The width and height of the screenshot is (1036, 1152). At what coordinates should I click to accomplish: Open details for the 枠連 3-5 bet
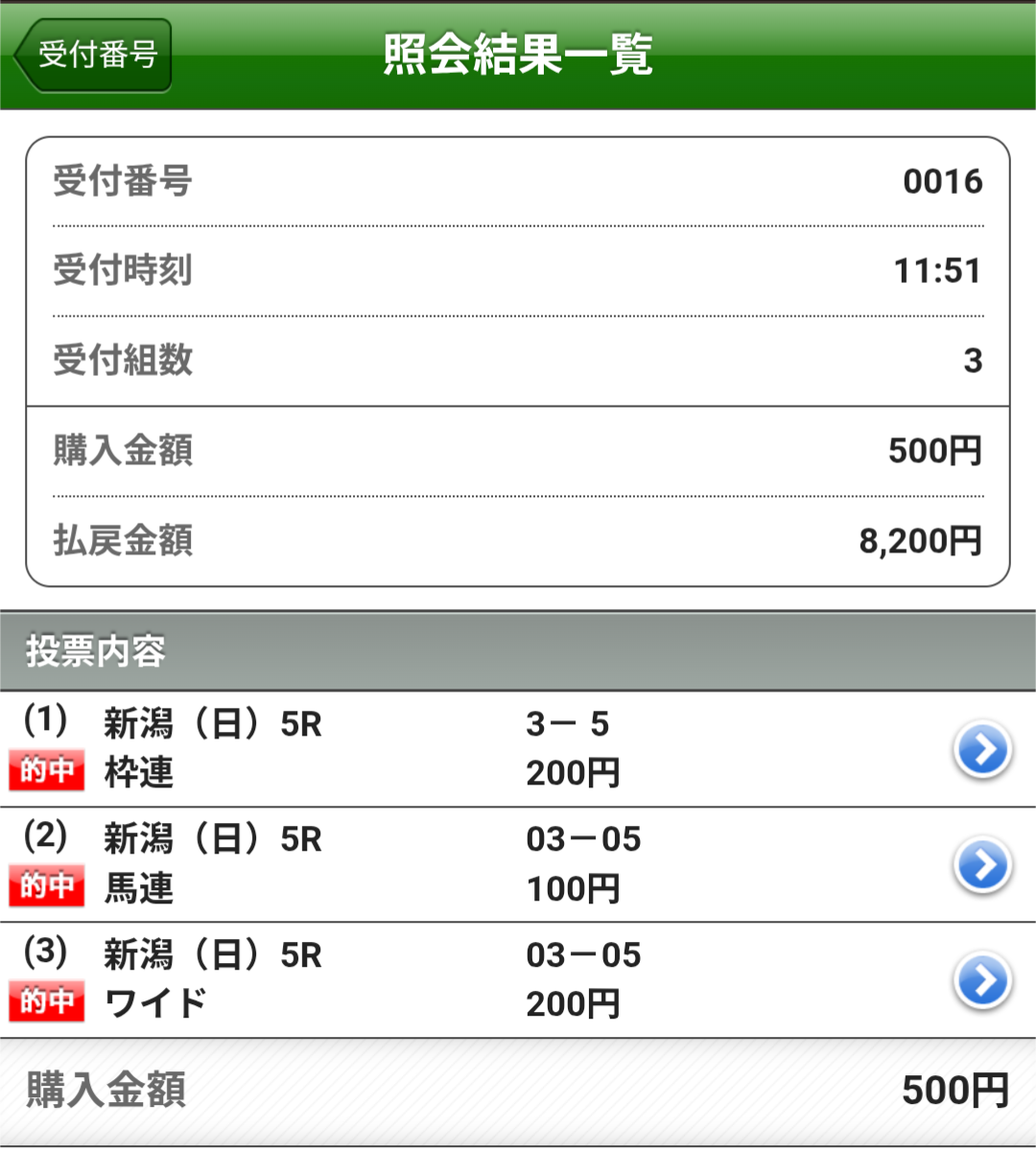pos(982,749)
